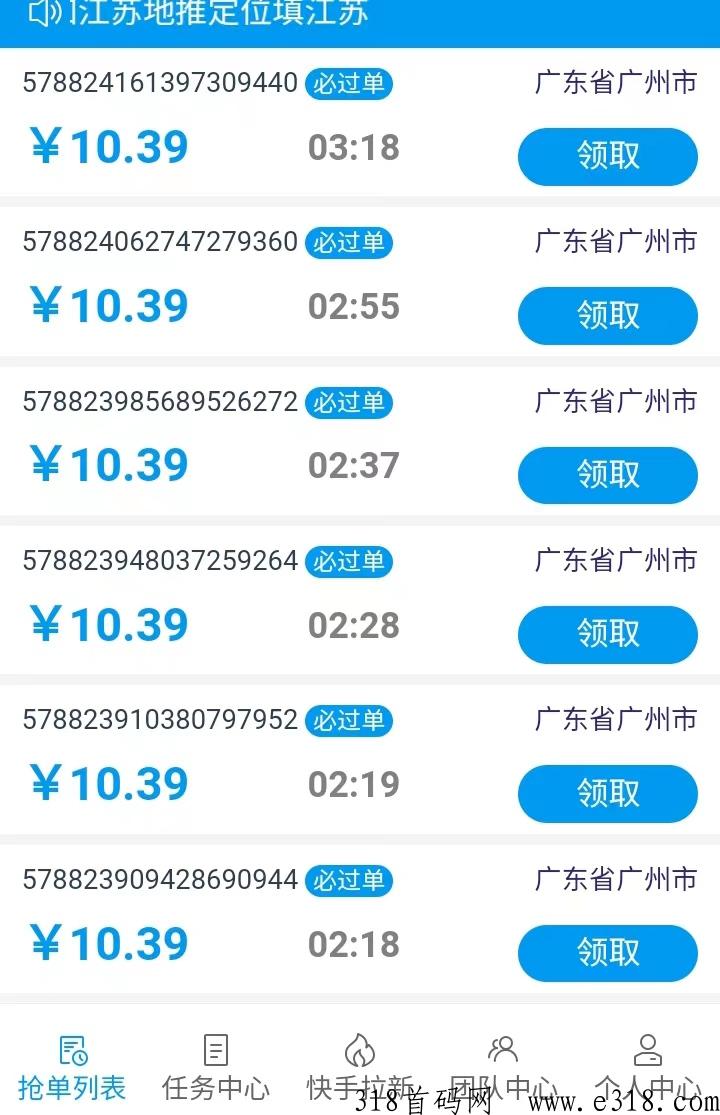720x1115 pixels.
Task: Switch to the 抢单列表 tab
Action: [x=72, y=1066]
